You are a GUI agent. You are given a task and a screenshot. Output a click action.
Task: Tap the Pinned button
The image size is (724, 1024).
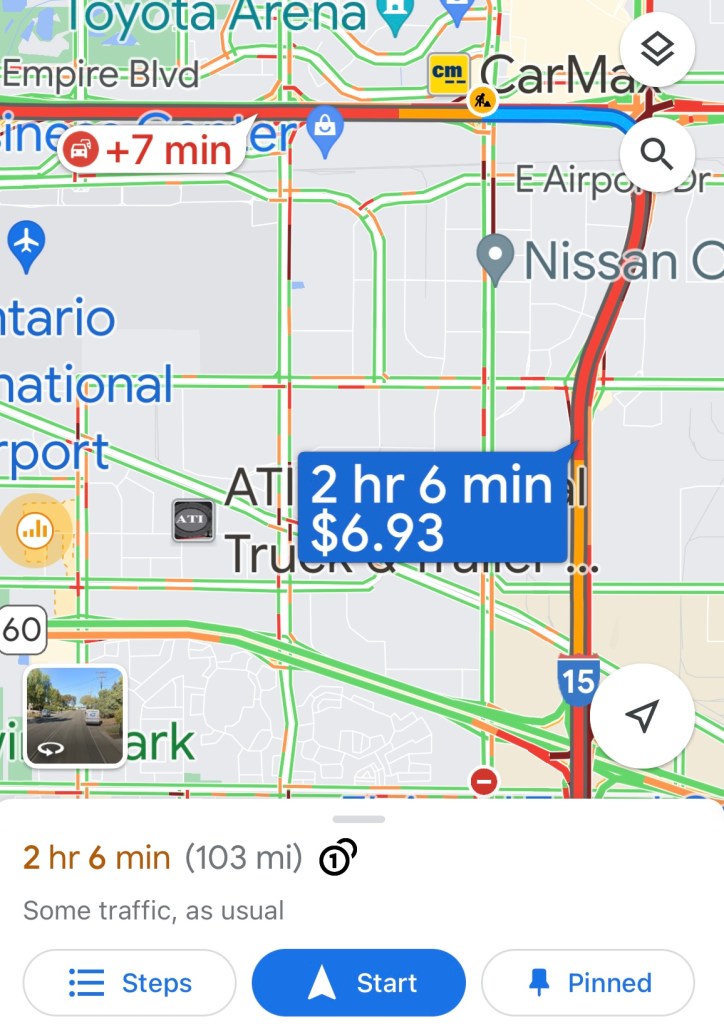pyautogui.click(x=588, y=983)
